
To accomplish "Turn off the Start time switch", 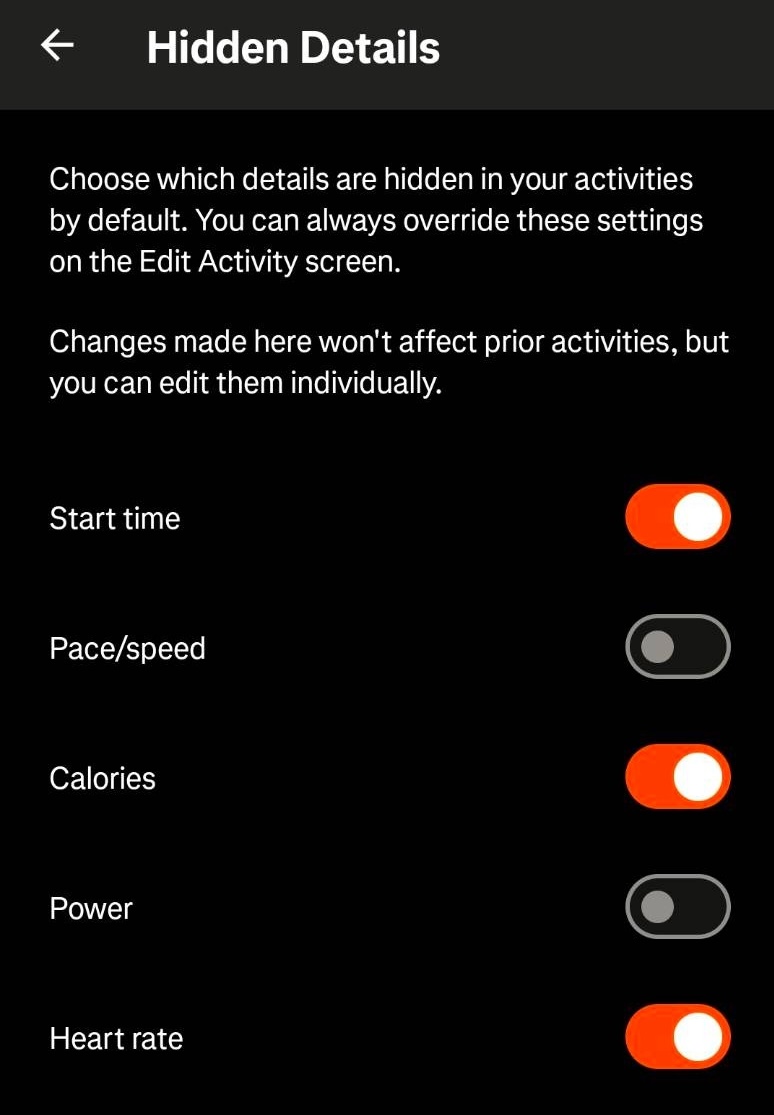I will (677, 516).
